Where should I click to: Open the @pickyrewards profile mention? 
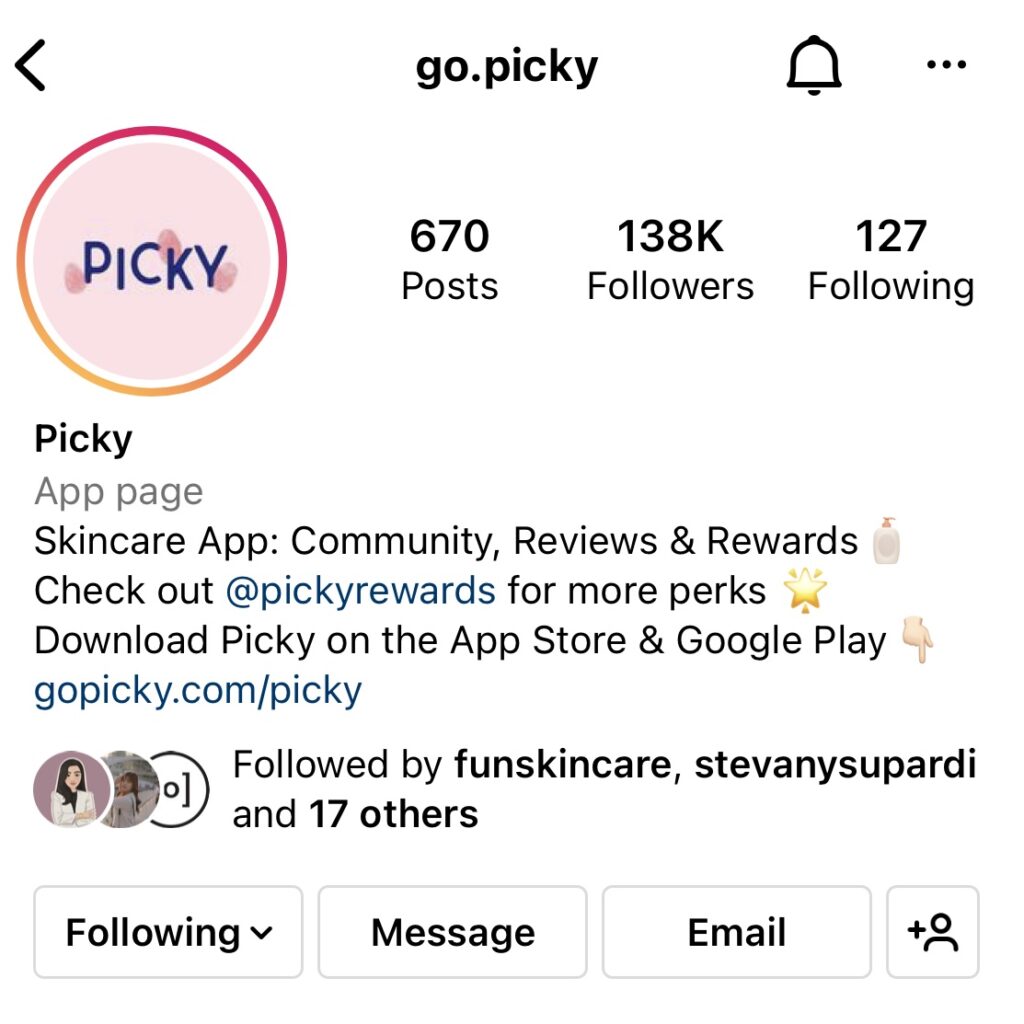tap(360, 591)
